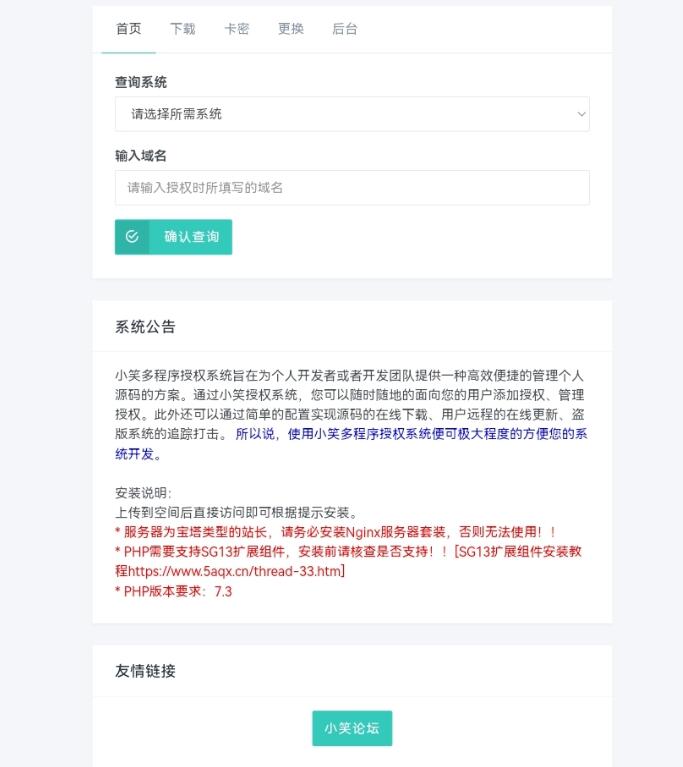Image resolution: width=683 pixels, height=767 pixels.
Task: Switch to the 下载 tab
Action: click(183, 29)
